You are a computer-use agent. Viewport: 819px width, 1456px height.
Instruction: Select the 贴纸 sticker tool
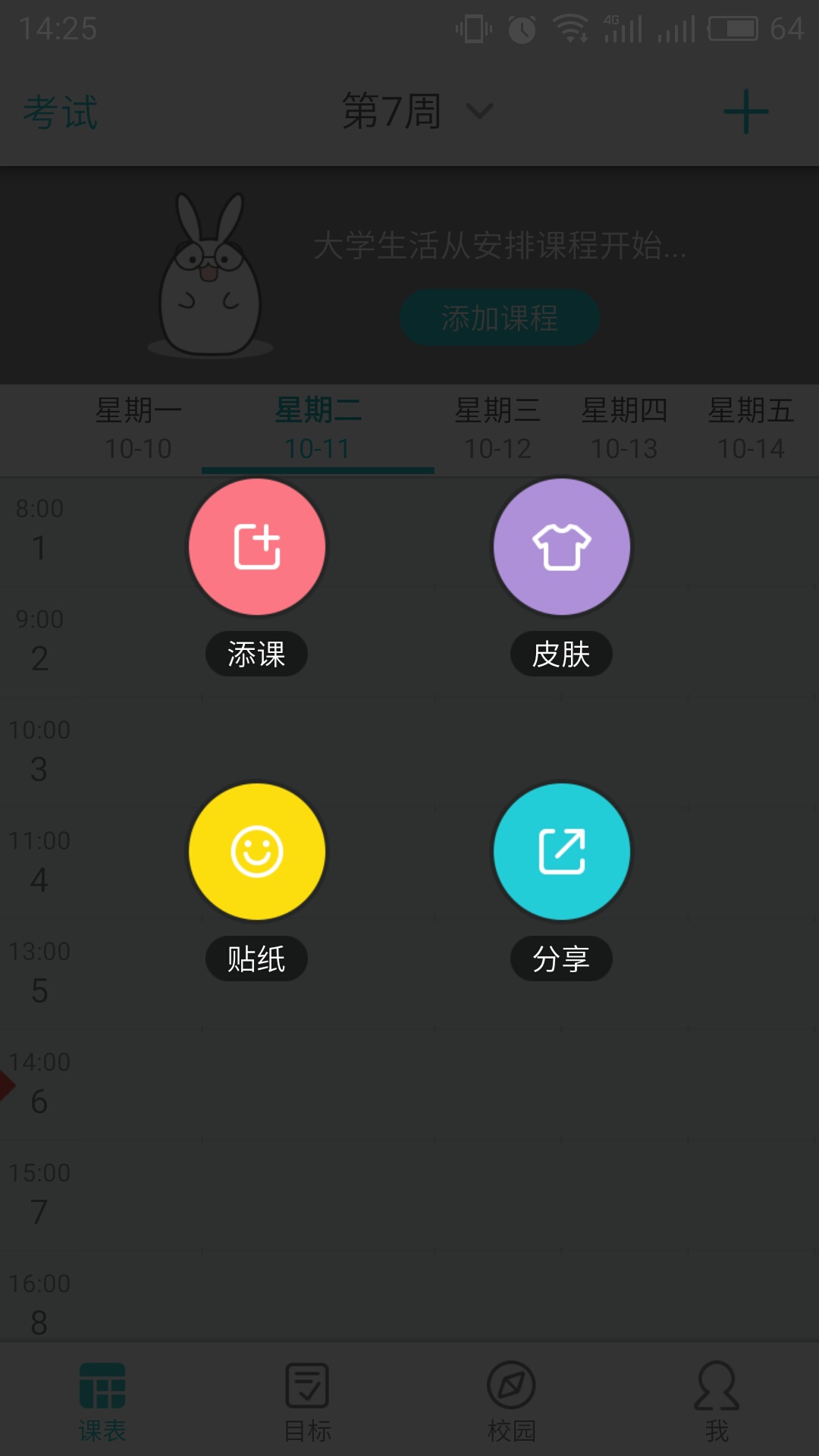[x=256, y=852]
